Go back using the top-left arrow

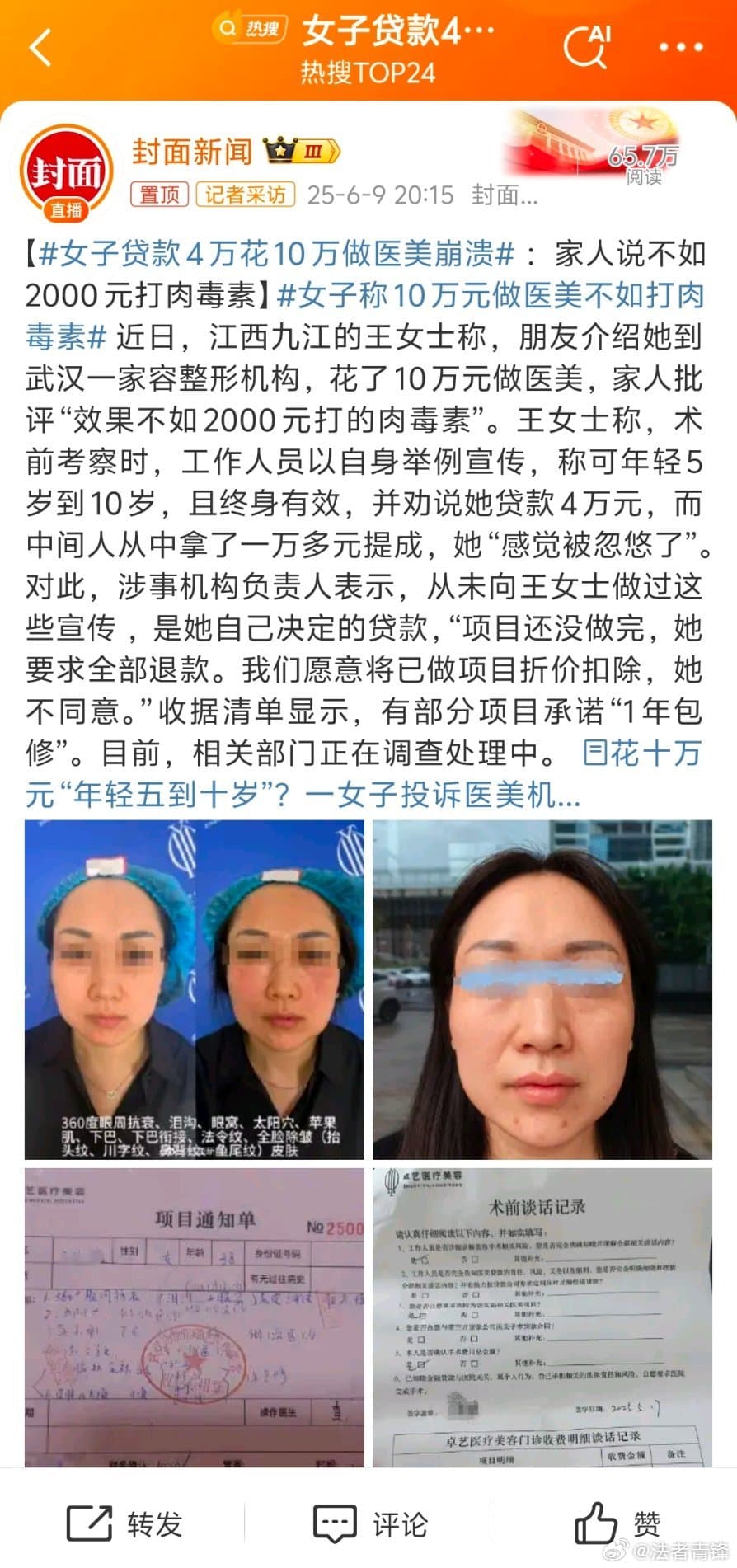(x=40, y=47)
